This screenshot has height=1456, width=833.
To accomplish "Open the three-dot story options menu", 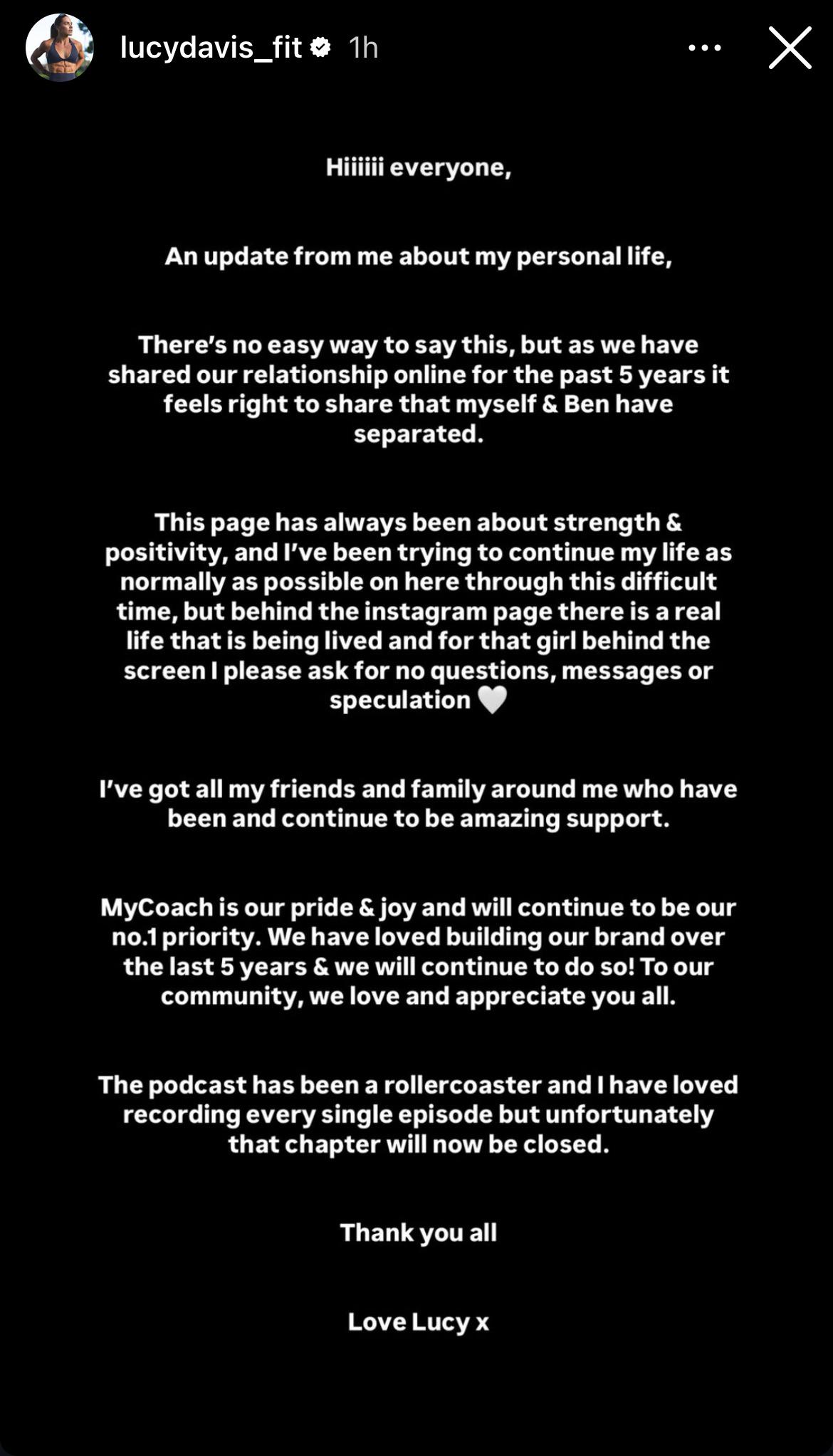I will (x=705, y=48).
